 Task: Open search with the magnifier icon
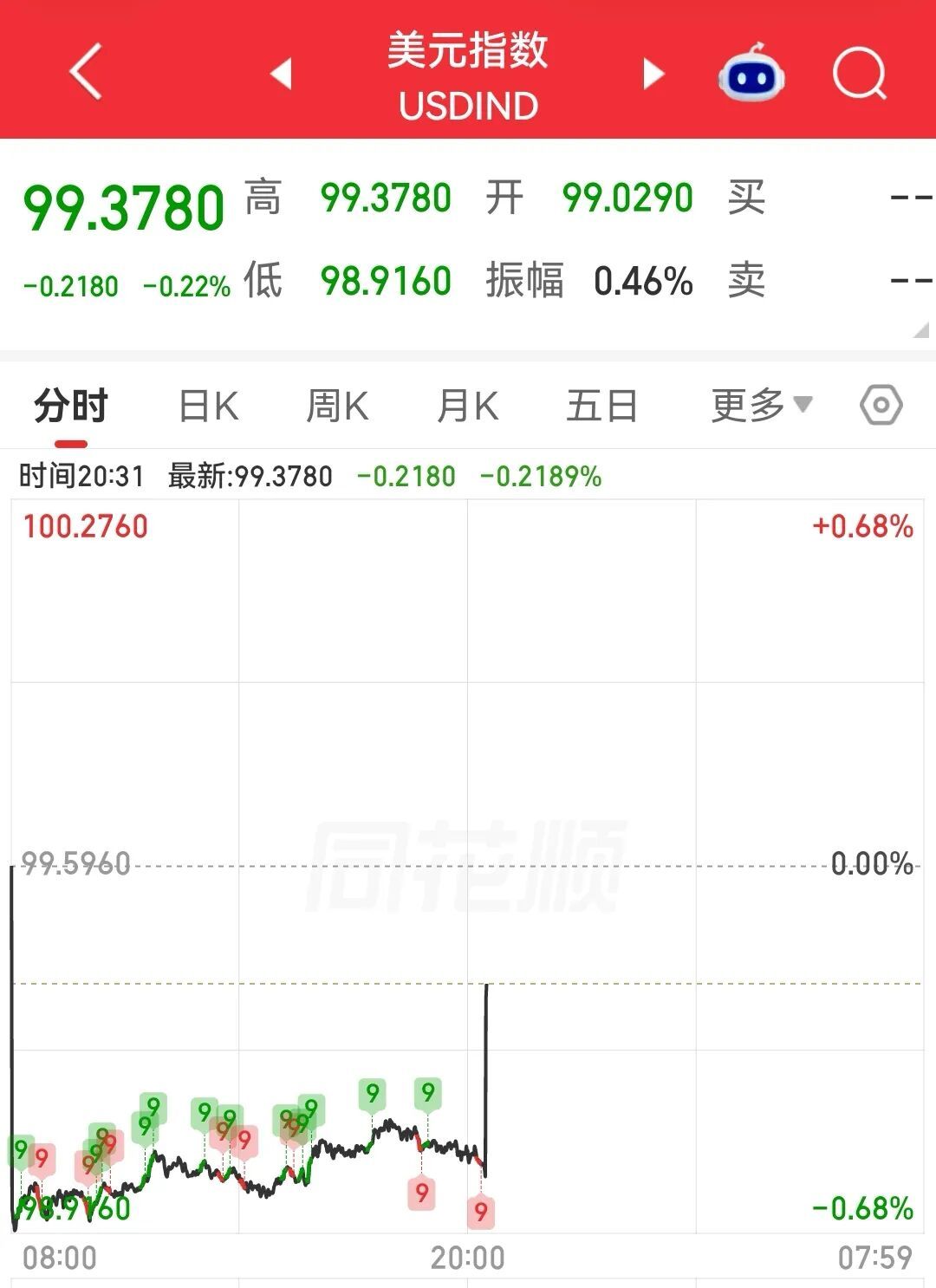pyautogui.click(x=860, y=74)
